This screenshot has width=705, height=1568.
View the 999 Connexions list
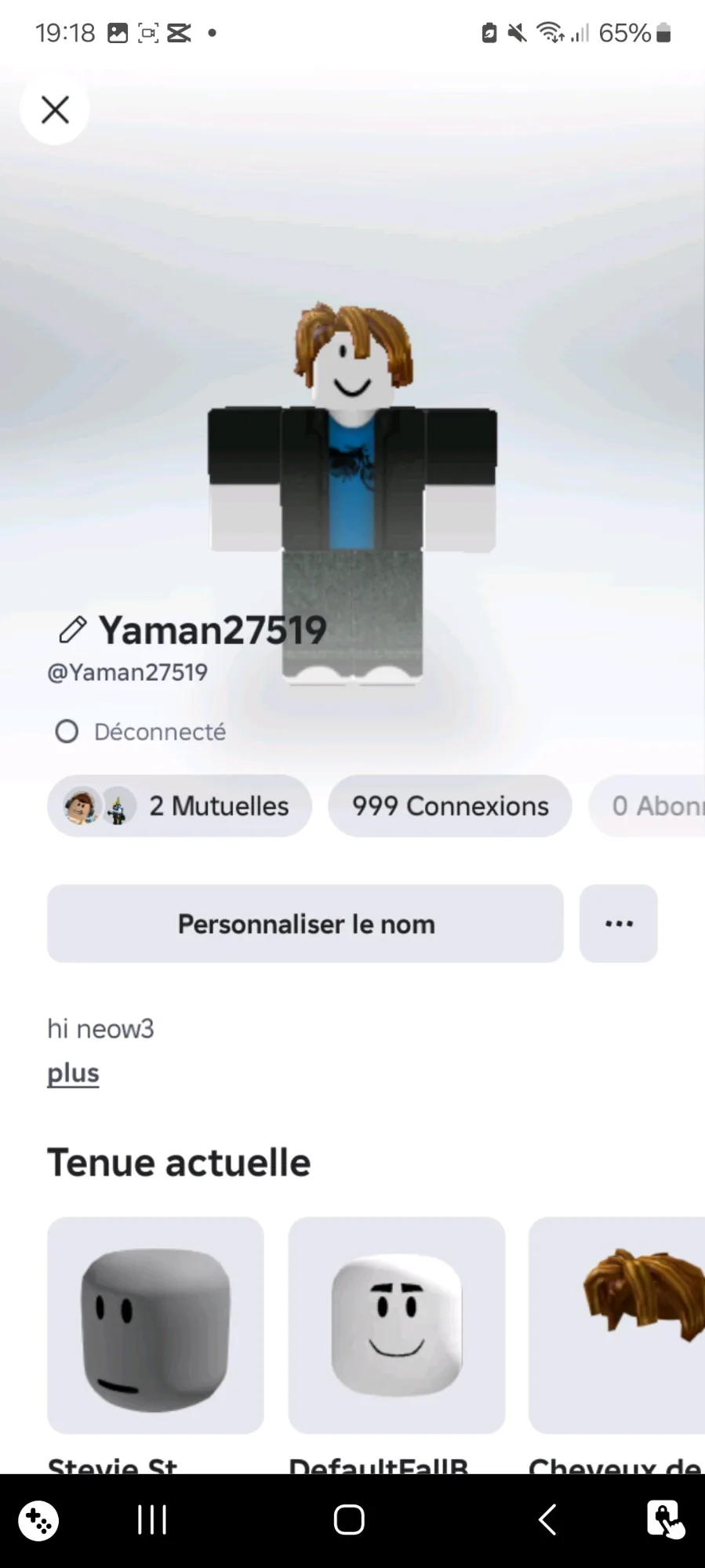(449, 806)
